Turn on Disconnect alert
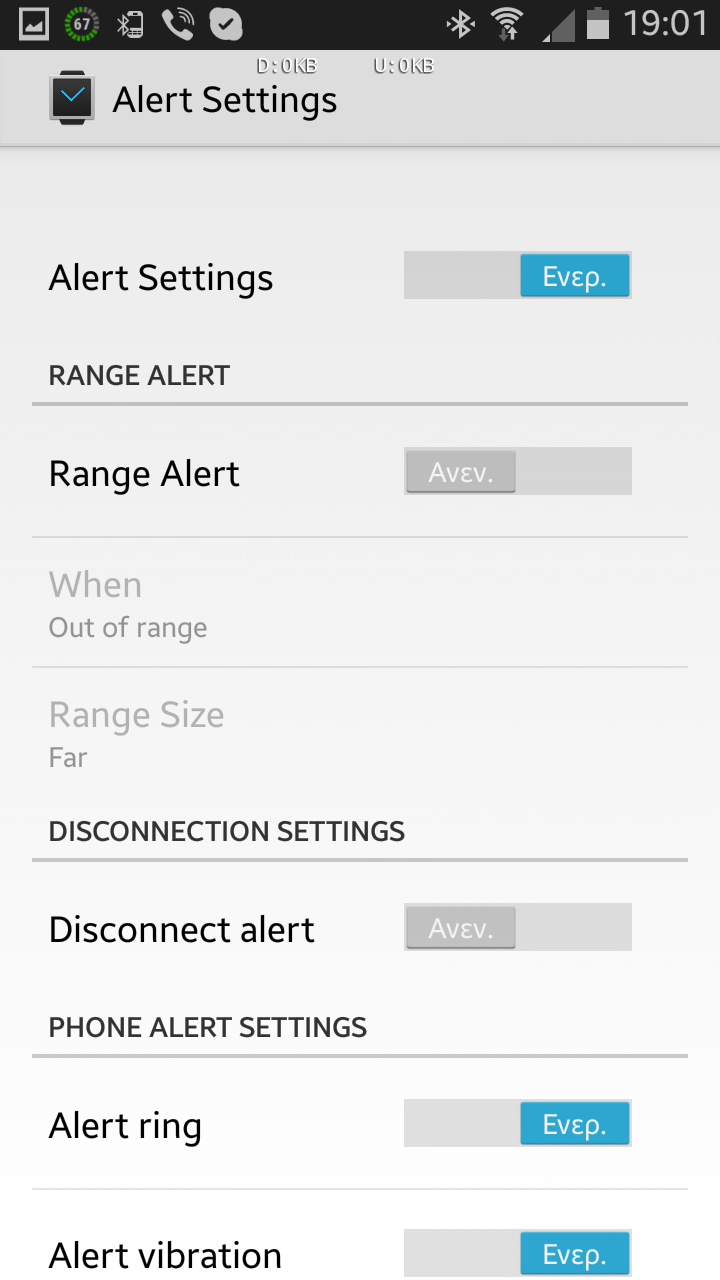 (x=517, y=928)
